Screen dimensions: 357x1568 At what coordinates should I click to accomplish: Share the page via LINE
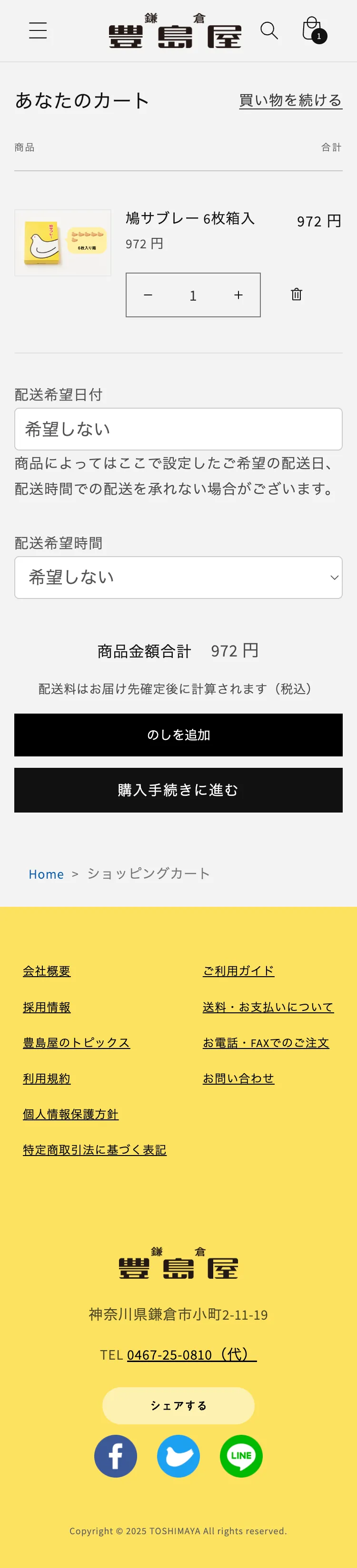[x=241, y=1456]
